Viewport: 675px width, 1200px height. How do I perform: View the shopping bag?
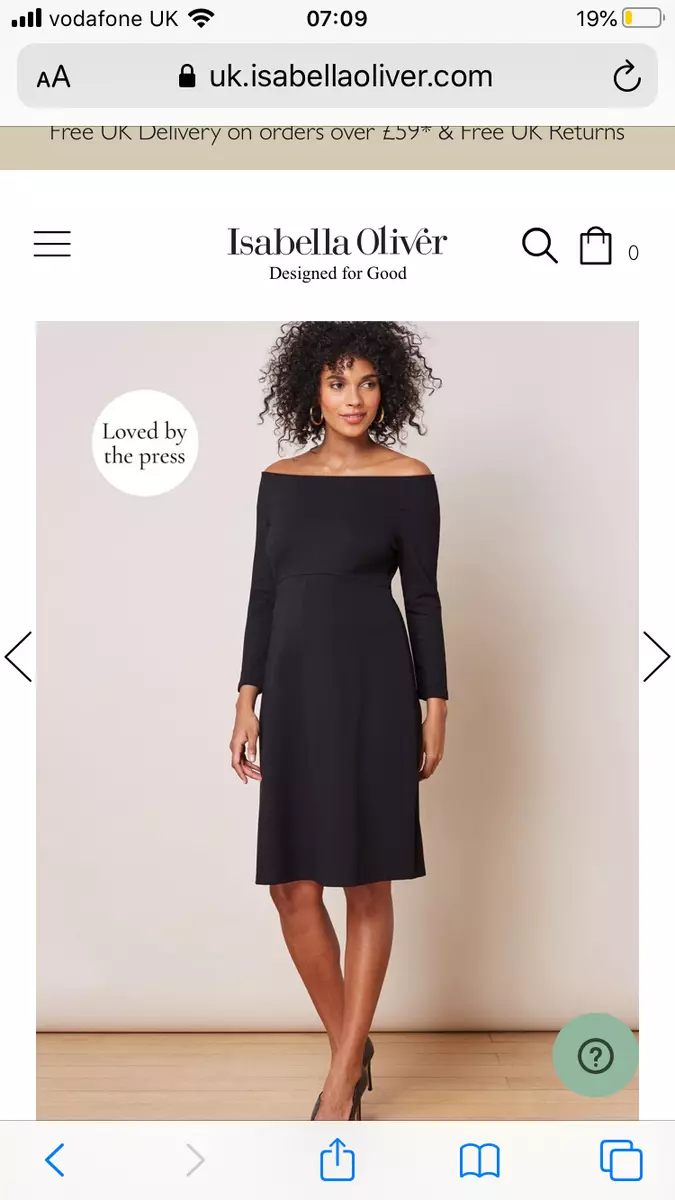[x=596, y=246]
